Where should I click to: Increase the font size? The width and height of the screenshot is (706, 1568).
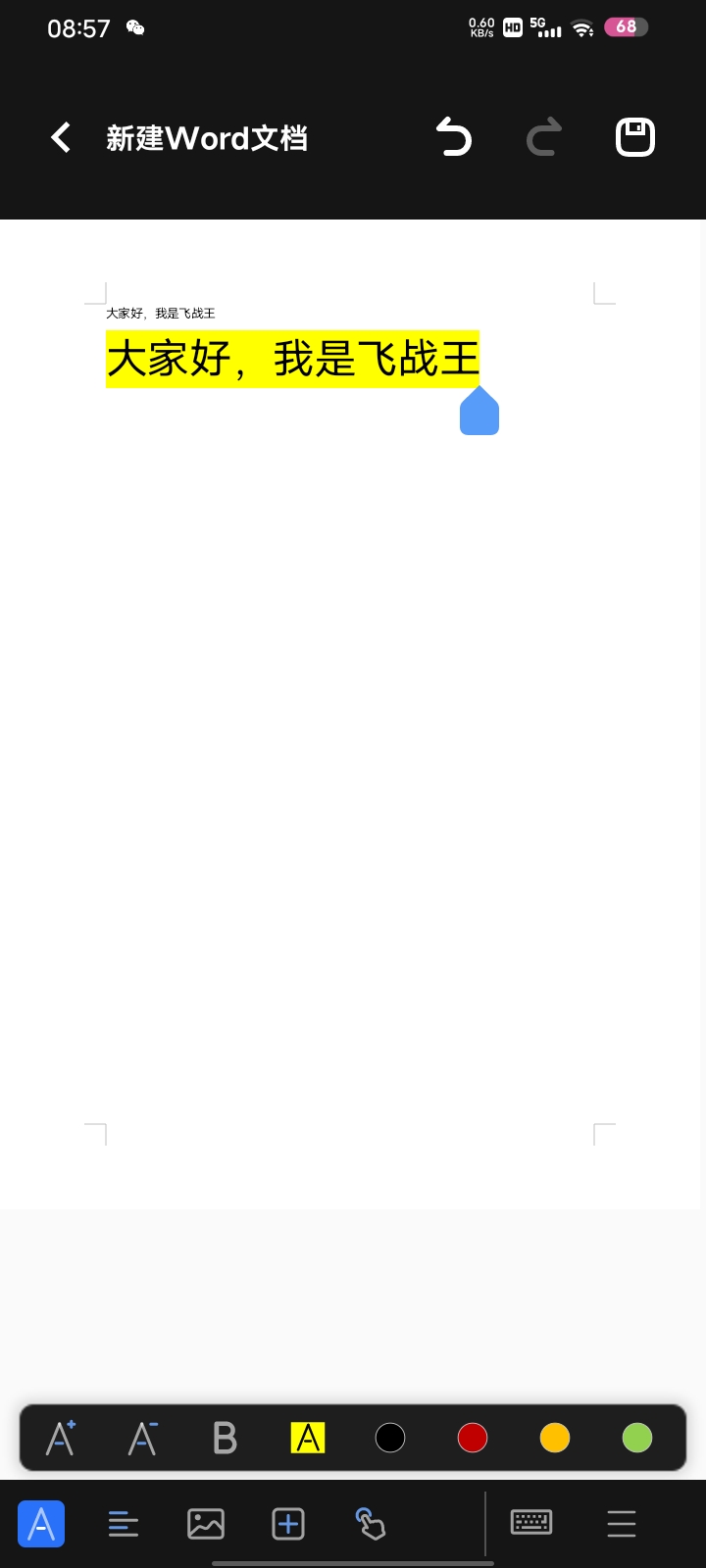click(x=60, y=1438)
